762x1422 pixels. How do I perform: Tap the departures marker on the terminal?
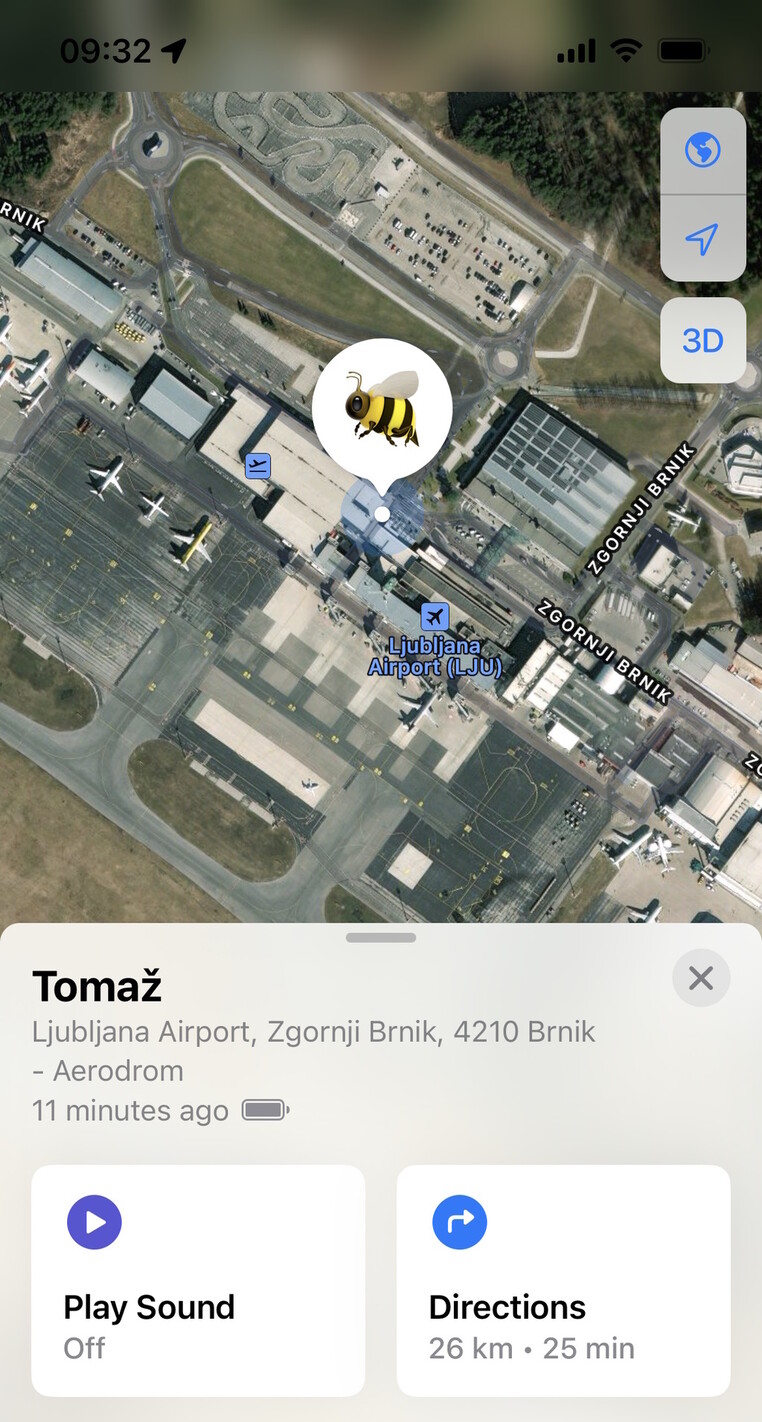tap(258, 465)
